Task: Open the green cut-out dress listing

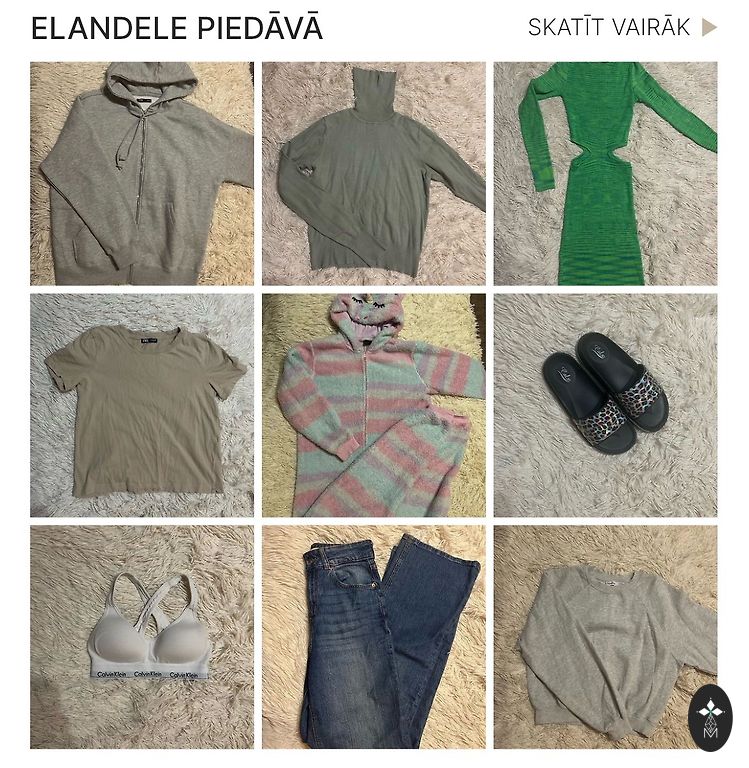Action: pyautogui.click(x=605, y=173)
